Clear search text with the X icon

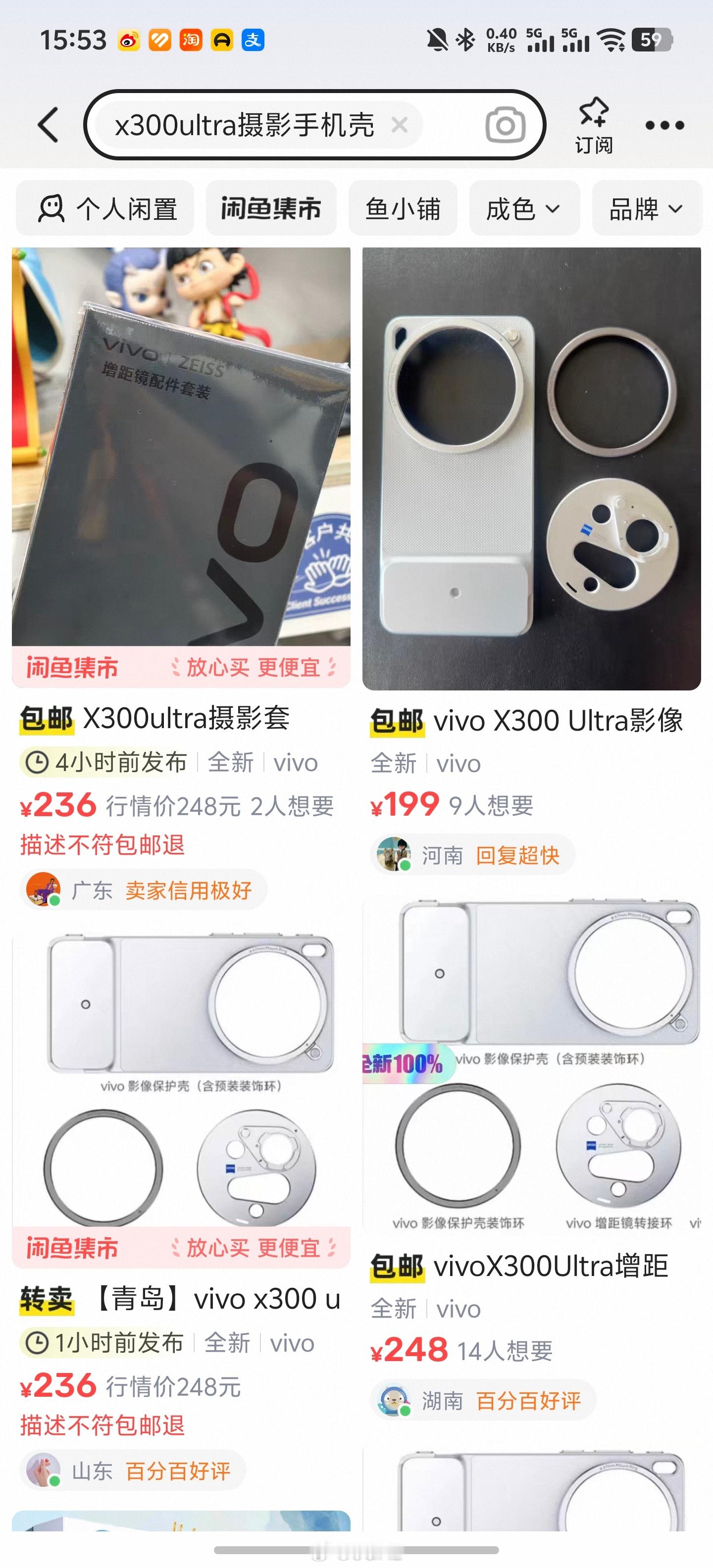(x=400, y=125)
